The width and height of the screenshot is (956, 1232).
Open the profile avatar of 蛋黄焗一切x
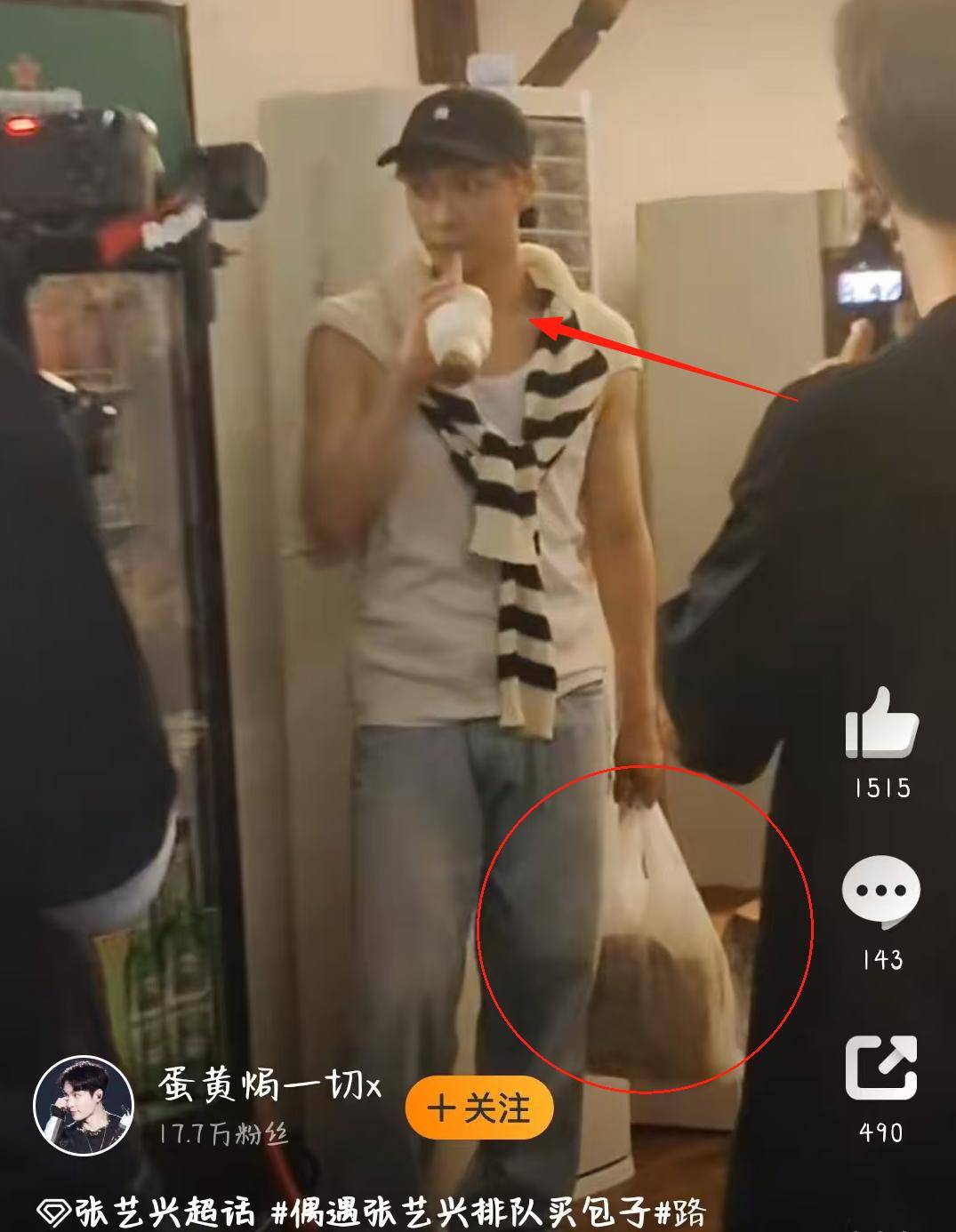tap(84, 1107)
